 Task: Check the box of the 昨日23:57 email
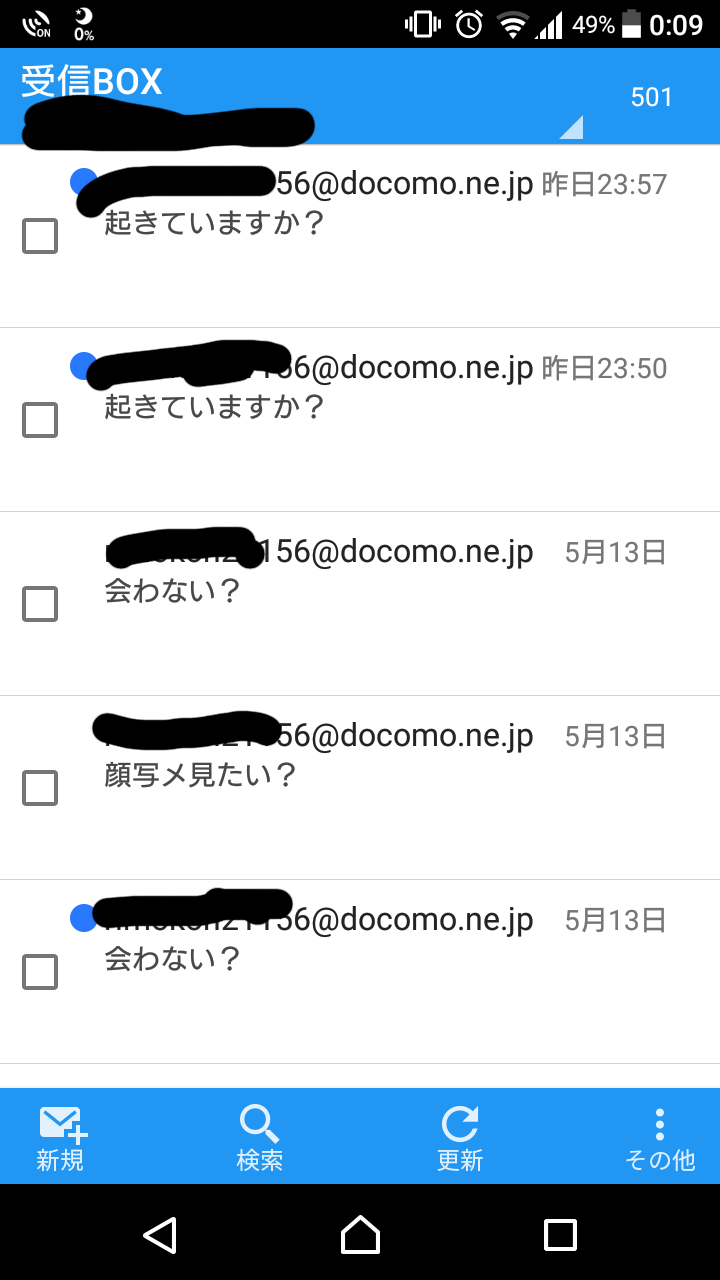tap(40, 236)
